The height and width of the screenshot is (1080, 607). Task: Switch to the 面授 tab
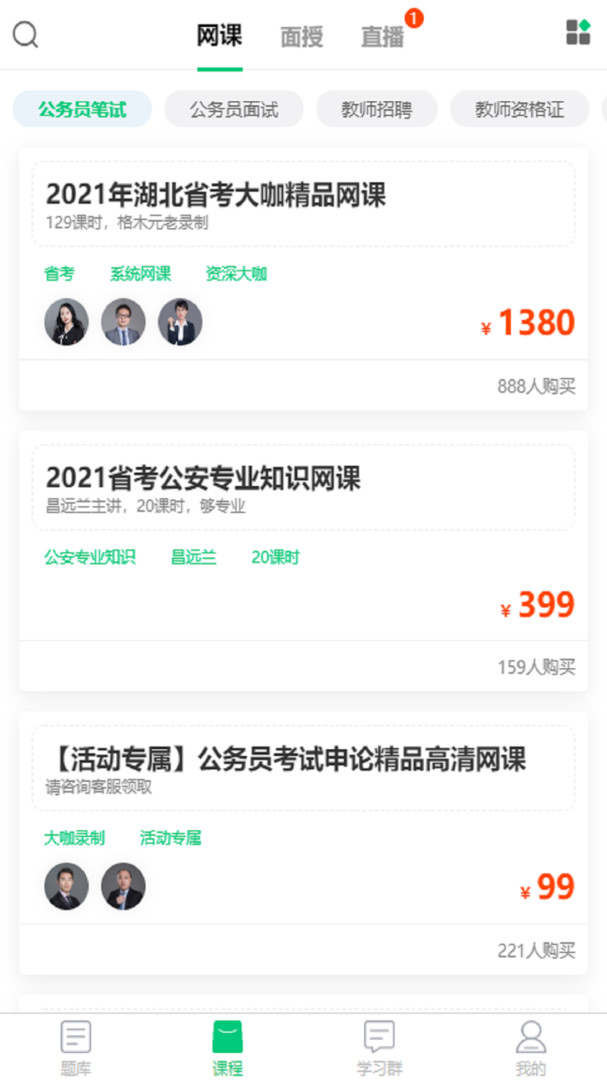click(x=301, y=37)
